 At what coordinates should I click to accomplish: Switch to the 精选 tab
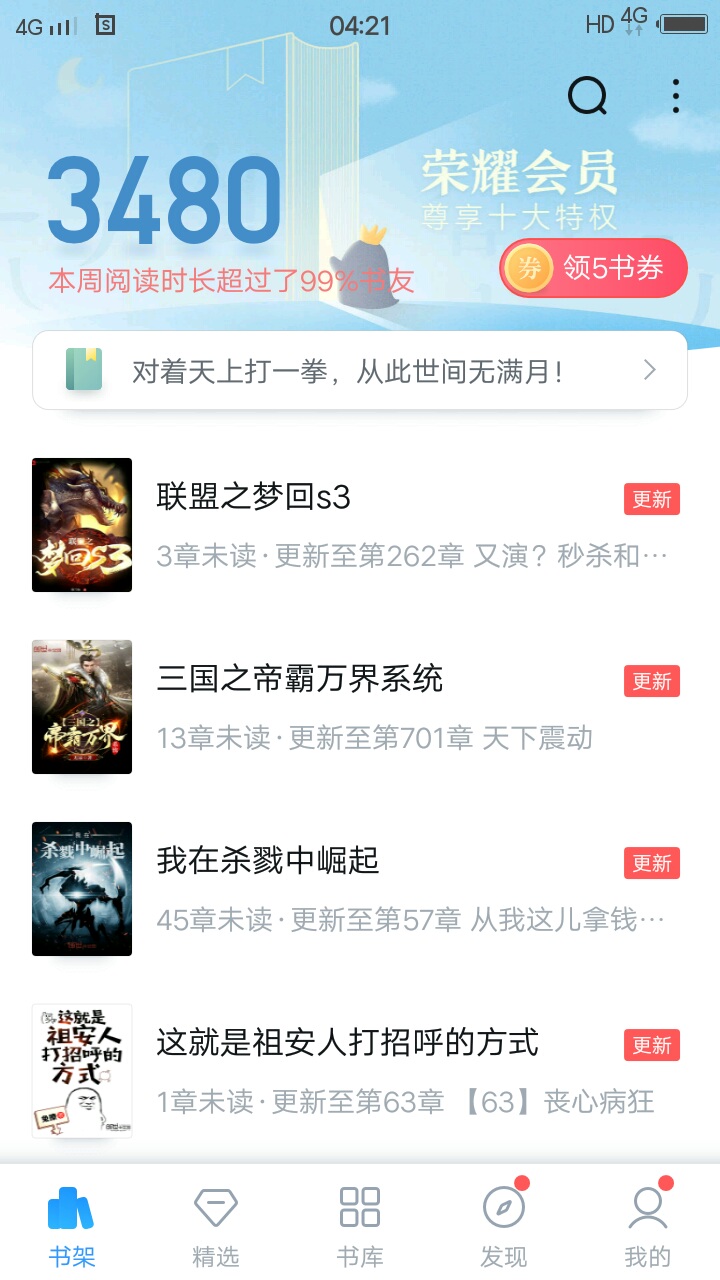pyautogui.click(x=216, y=1226)
